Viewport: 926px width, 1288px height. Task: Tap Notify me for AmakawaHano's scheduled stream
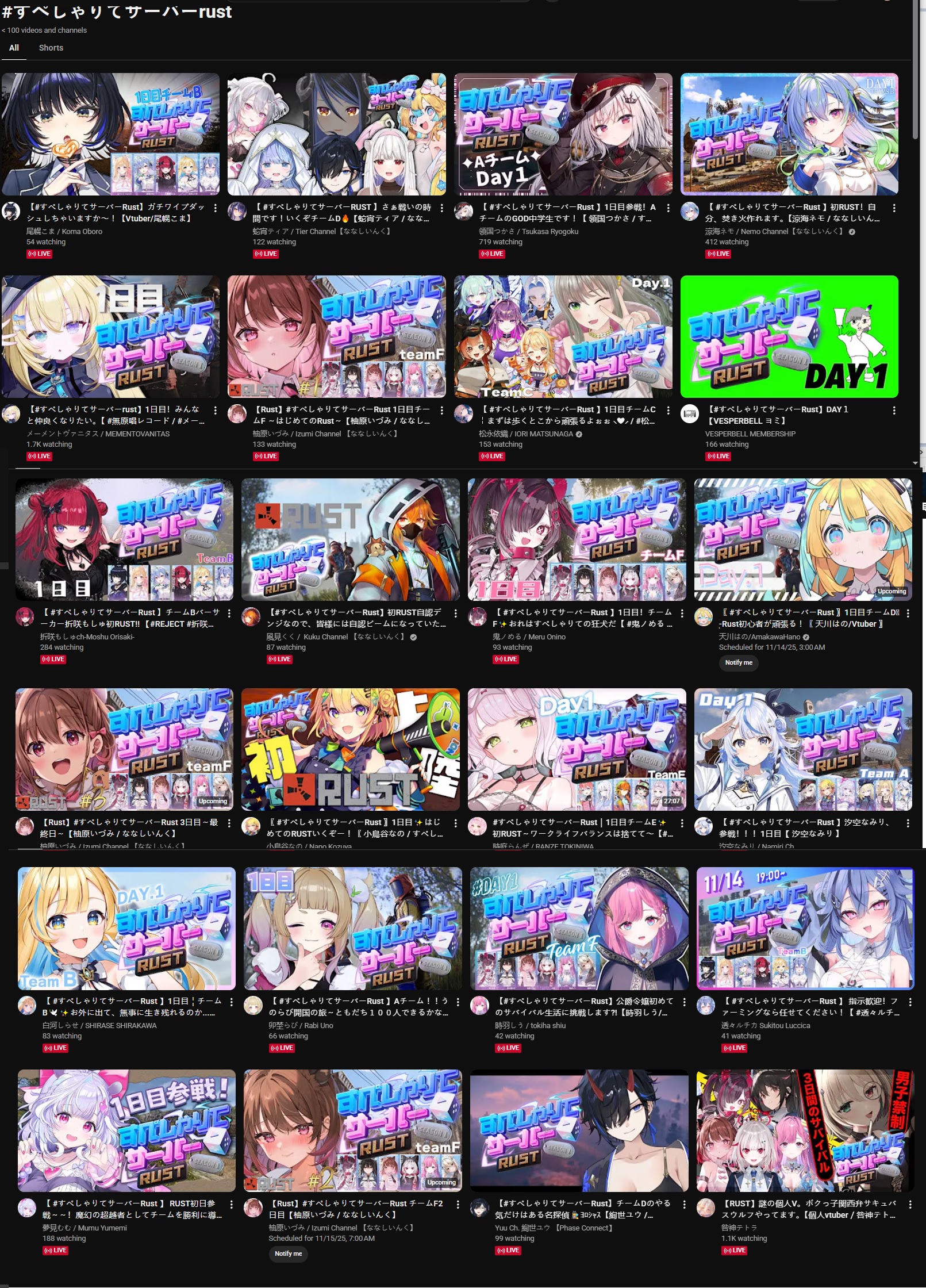738,662
